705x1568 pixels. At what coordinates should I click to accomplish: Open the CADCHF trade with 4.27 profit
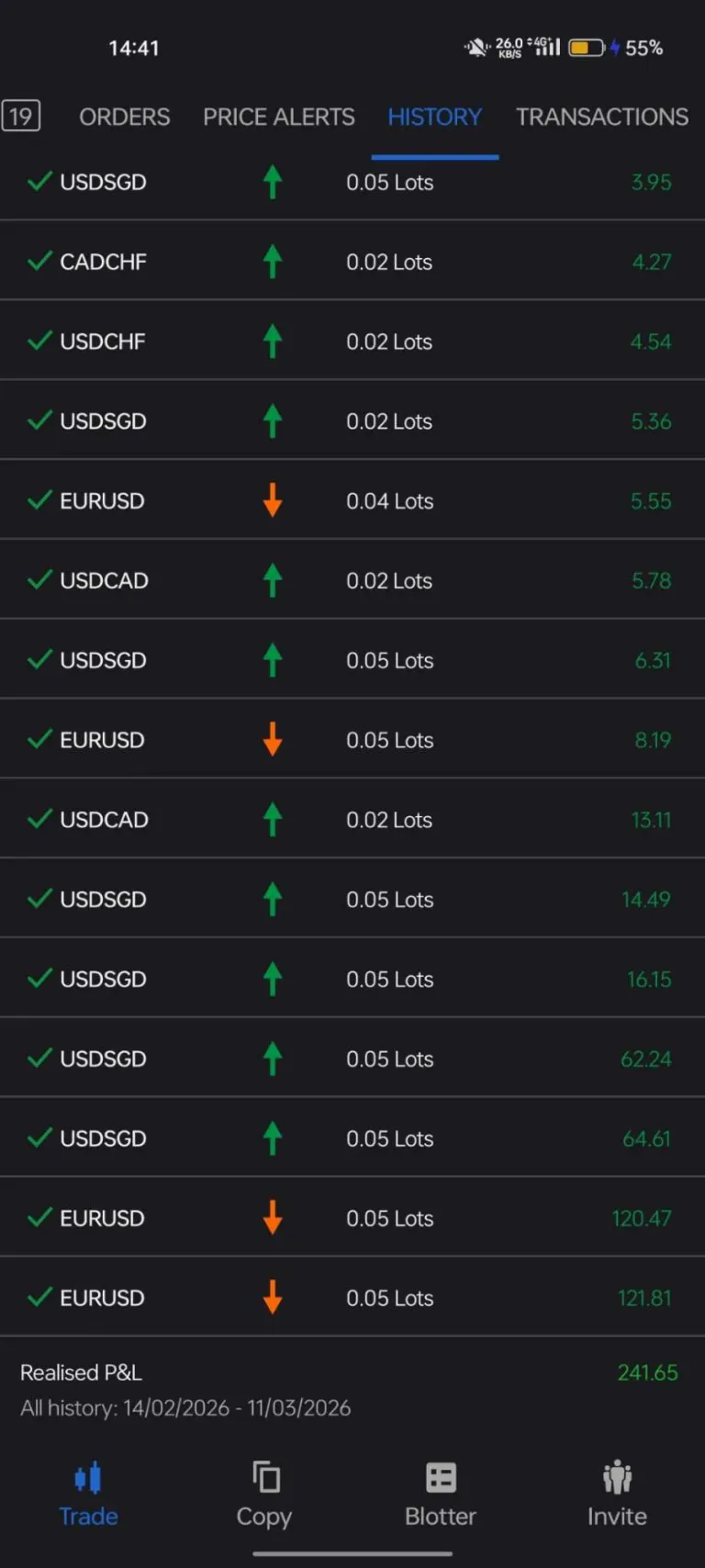coord(352,262)
